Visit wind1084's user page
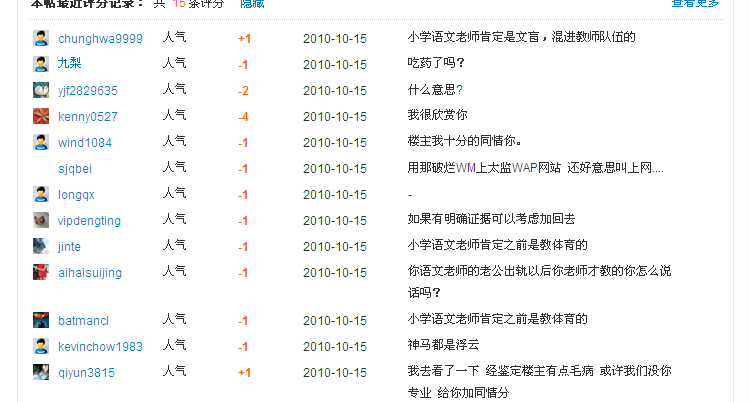The image size is (749, 402). tap(85, 143)
